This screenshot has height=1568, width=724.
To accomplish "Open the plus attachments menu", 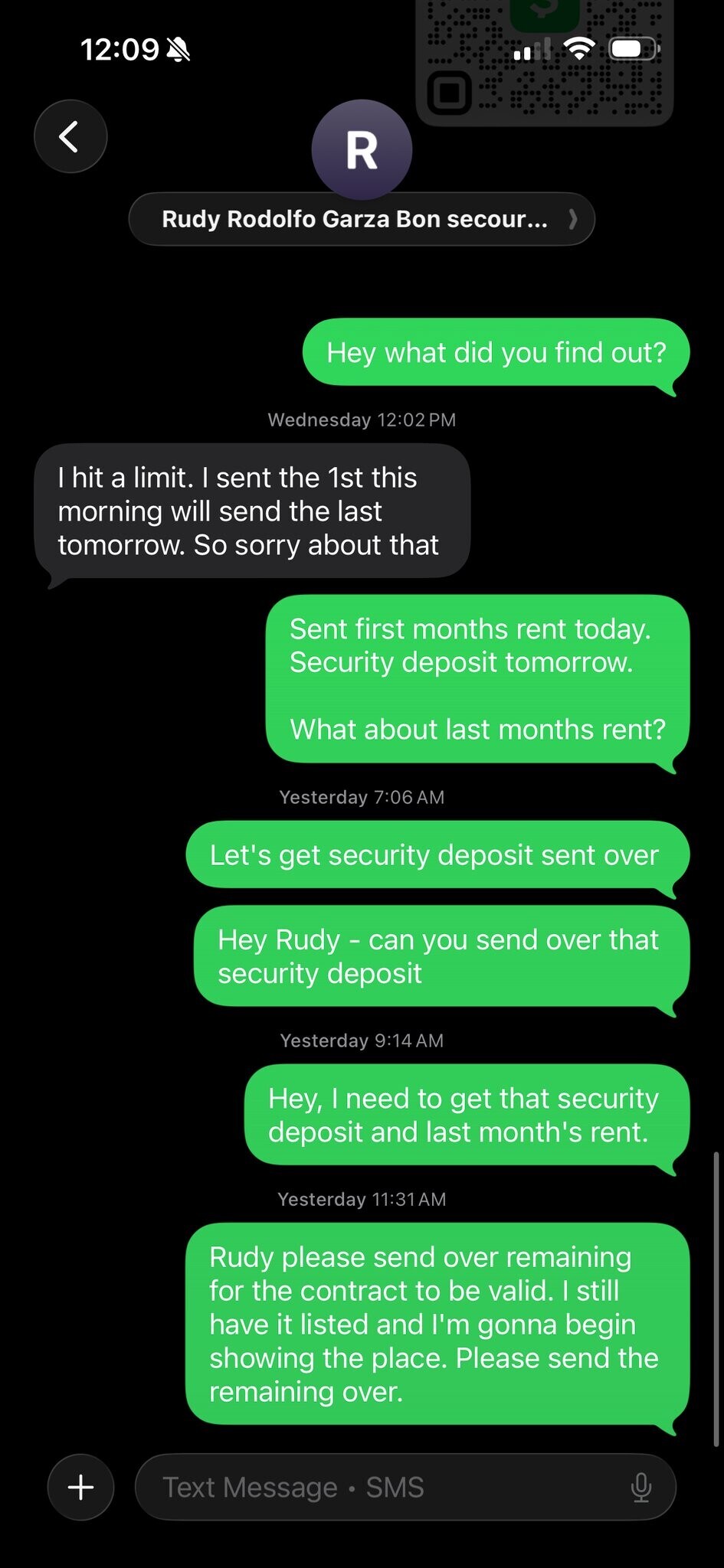I will (x=80, y=1487).
